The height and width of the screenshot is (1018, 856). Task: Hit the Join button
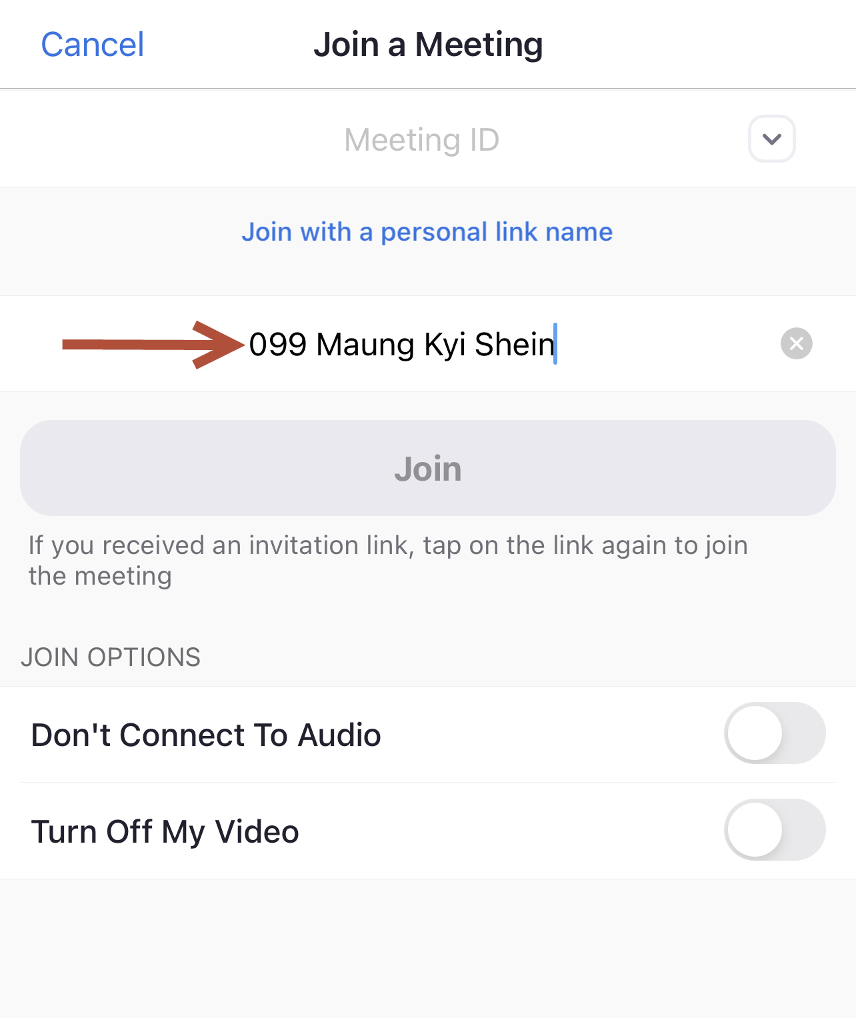click(x=428, y=468)
